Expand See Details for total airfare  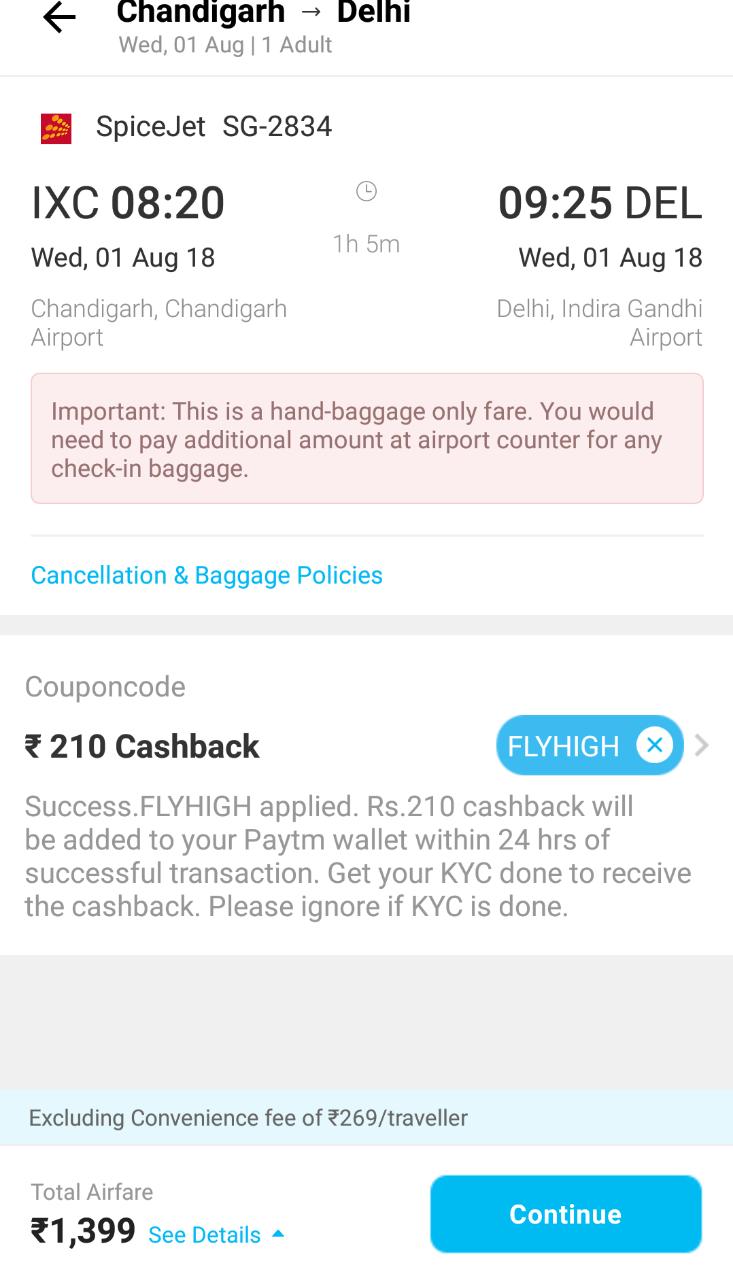tap(216, 1235)
